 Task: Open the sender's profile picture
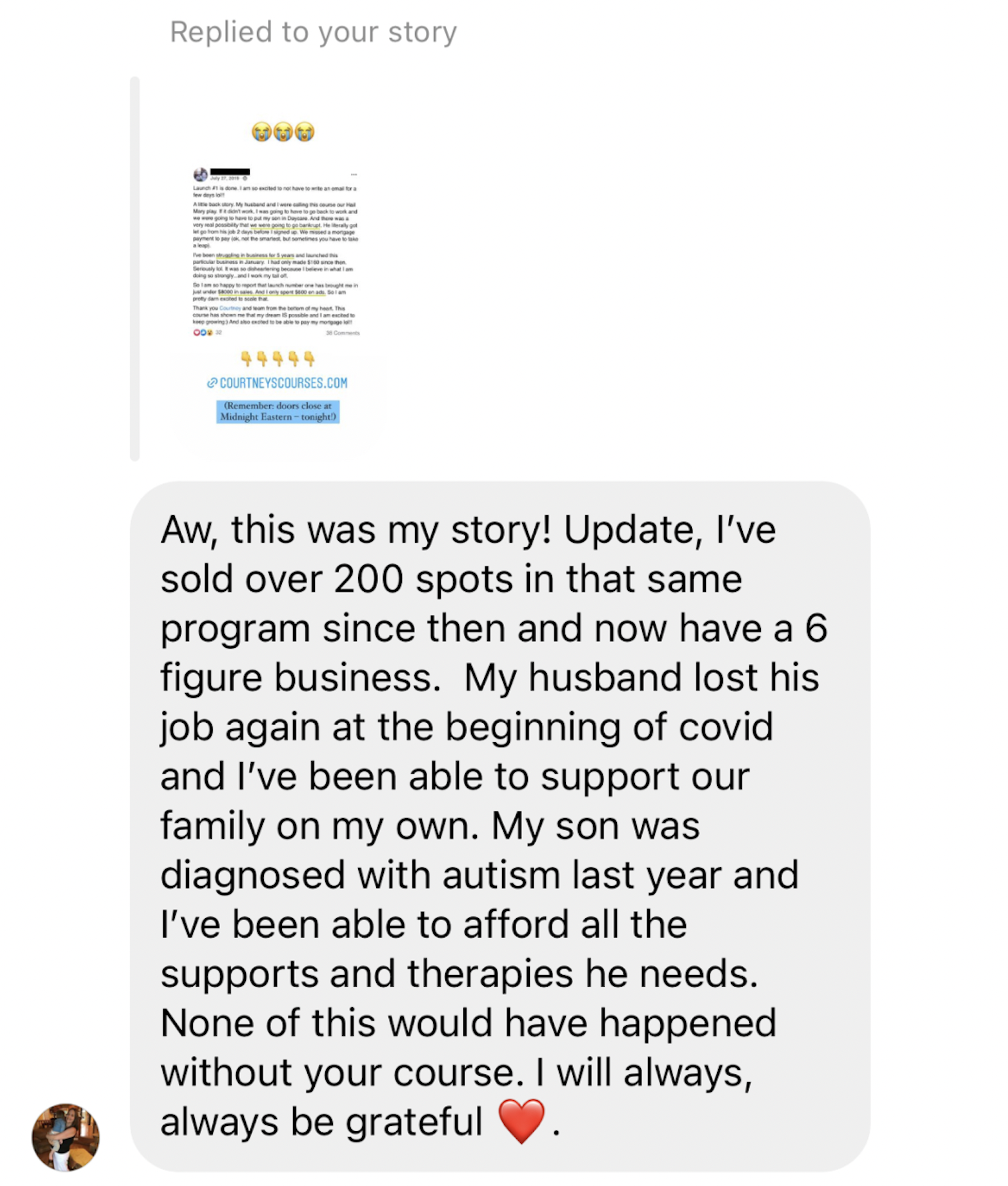pos(65,1137)
